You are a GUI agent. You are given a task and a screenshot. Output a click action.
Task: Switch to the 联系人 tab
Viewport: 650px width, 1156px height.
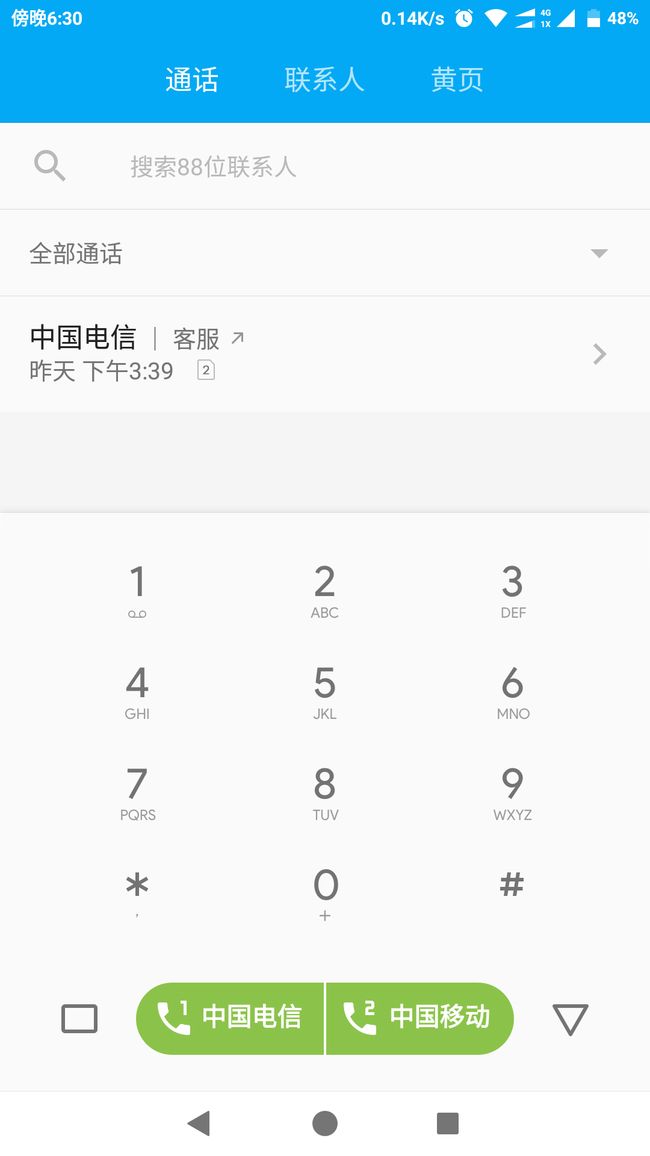point(324,80)
